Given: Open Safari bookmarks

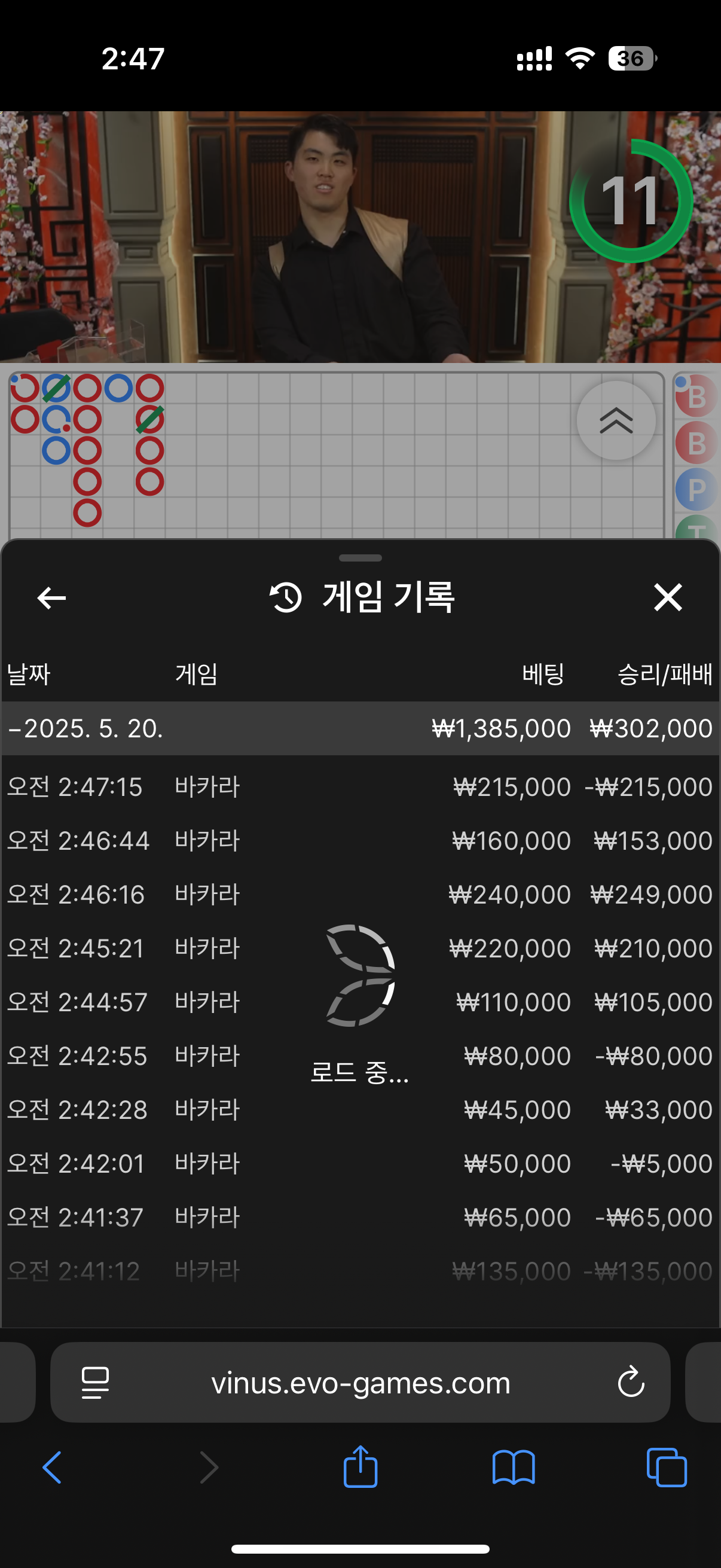Looking at the screenshot, I should click(x=513, y=1467).
